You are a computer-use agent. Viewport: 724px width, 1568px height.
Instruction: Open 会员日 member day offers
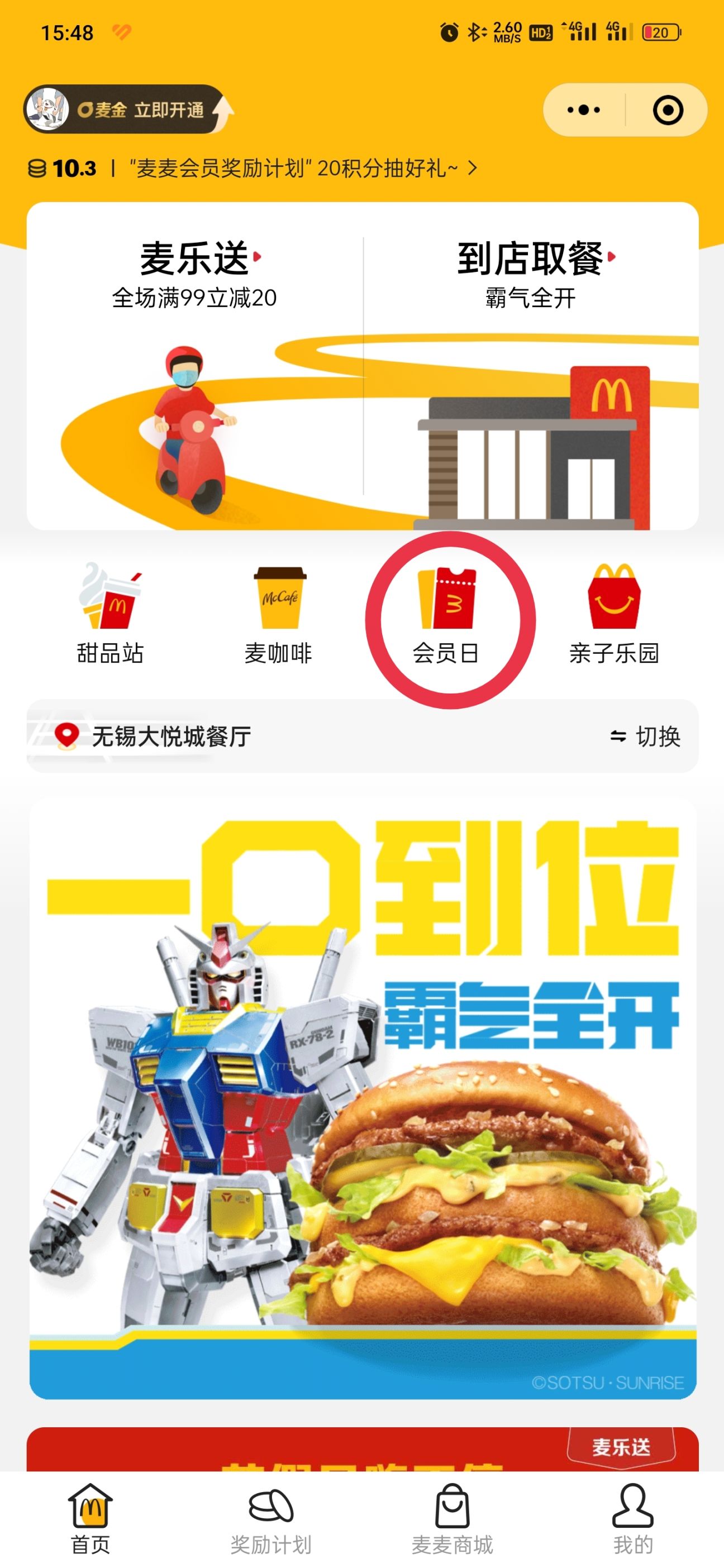coord(446,616)
